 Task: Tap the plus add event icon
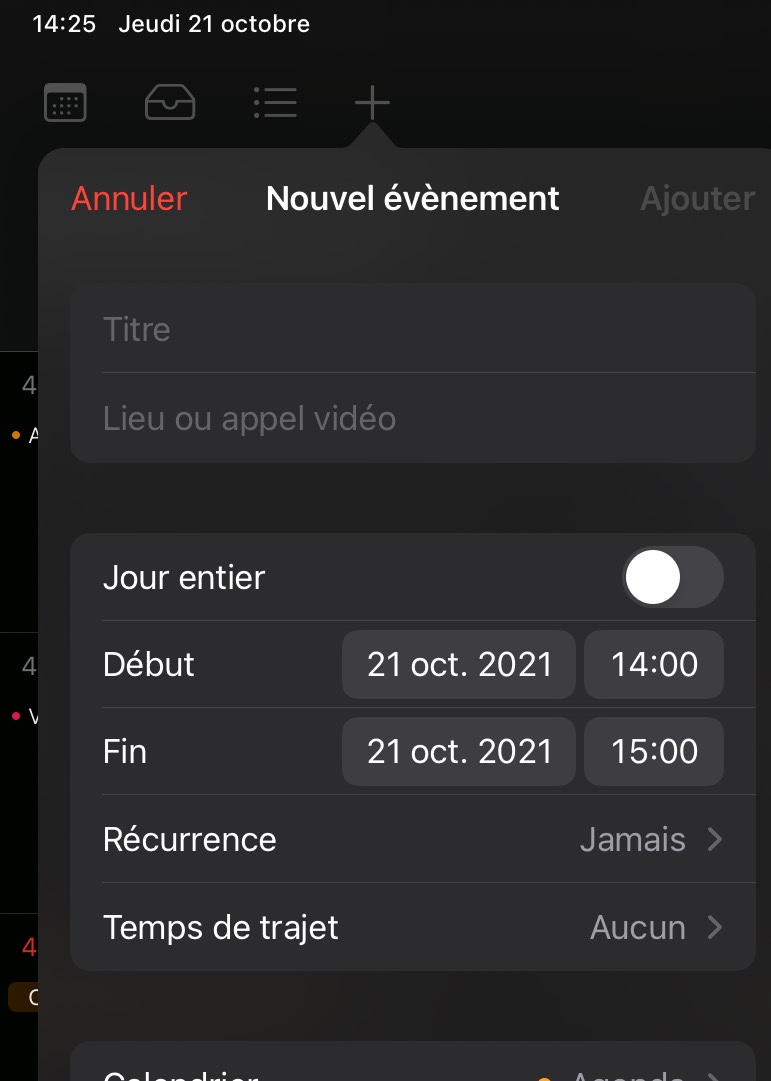coord(372,103)
